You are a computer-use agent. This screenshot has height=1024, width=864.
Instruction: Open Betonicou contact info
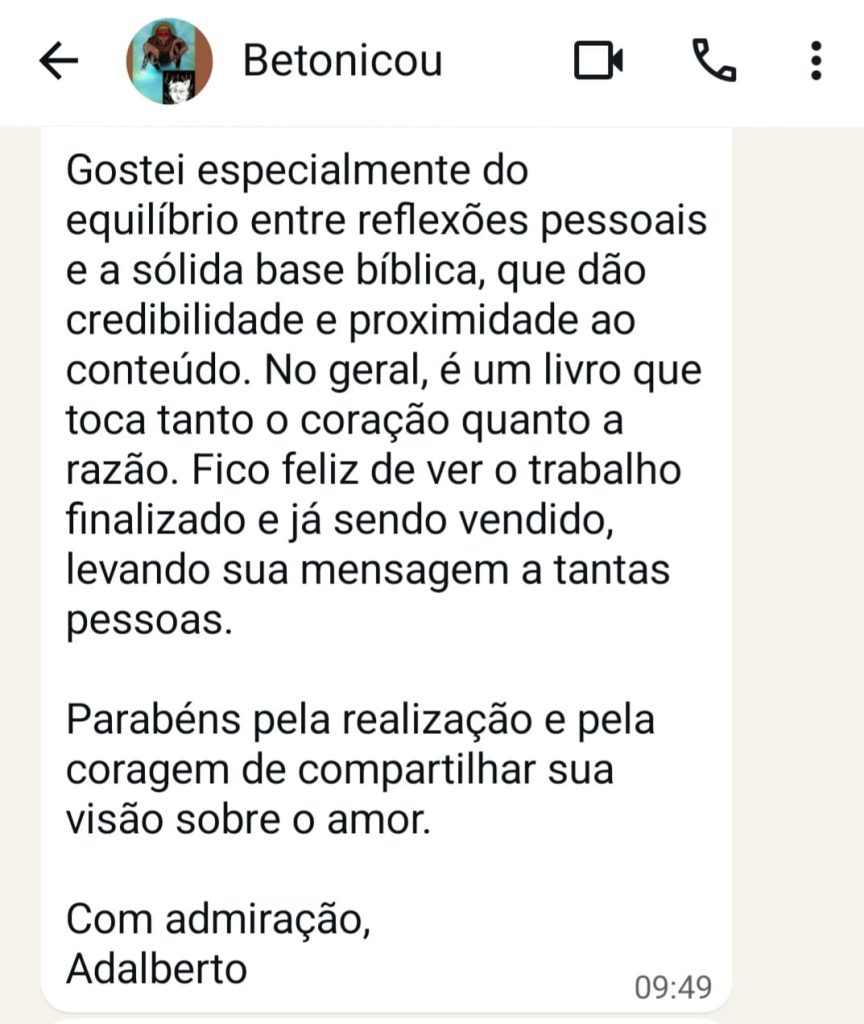click(x=342, y=62)
